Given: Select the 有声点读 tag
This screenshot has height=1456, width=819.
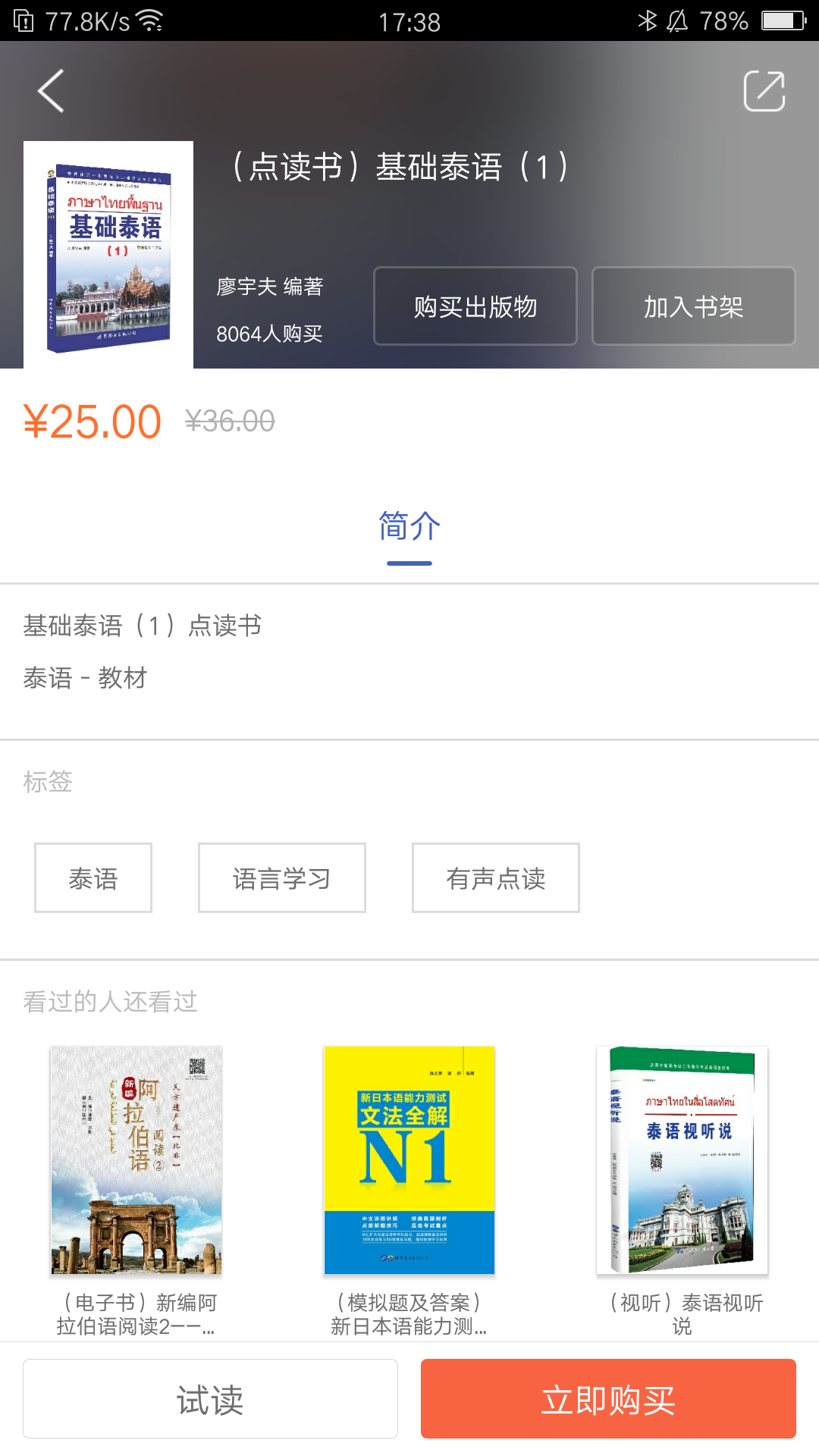Looking at the screenshot, I should pyautogui.click(x=495, y=877).
